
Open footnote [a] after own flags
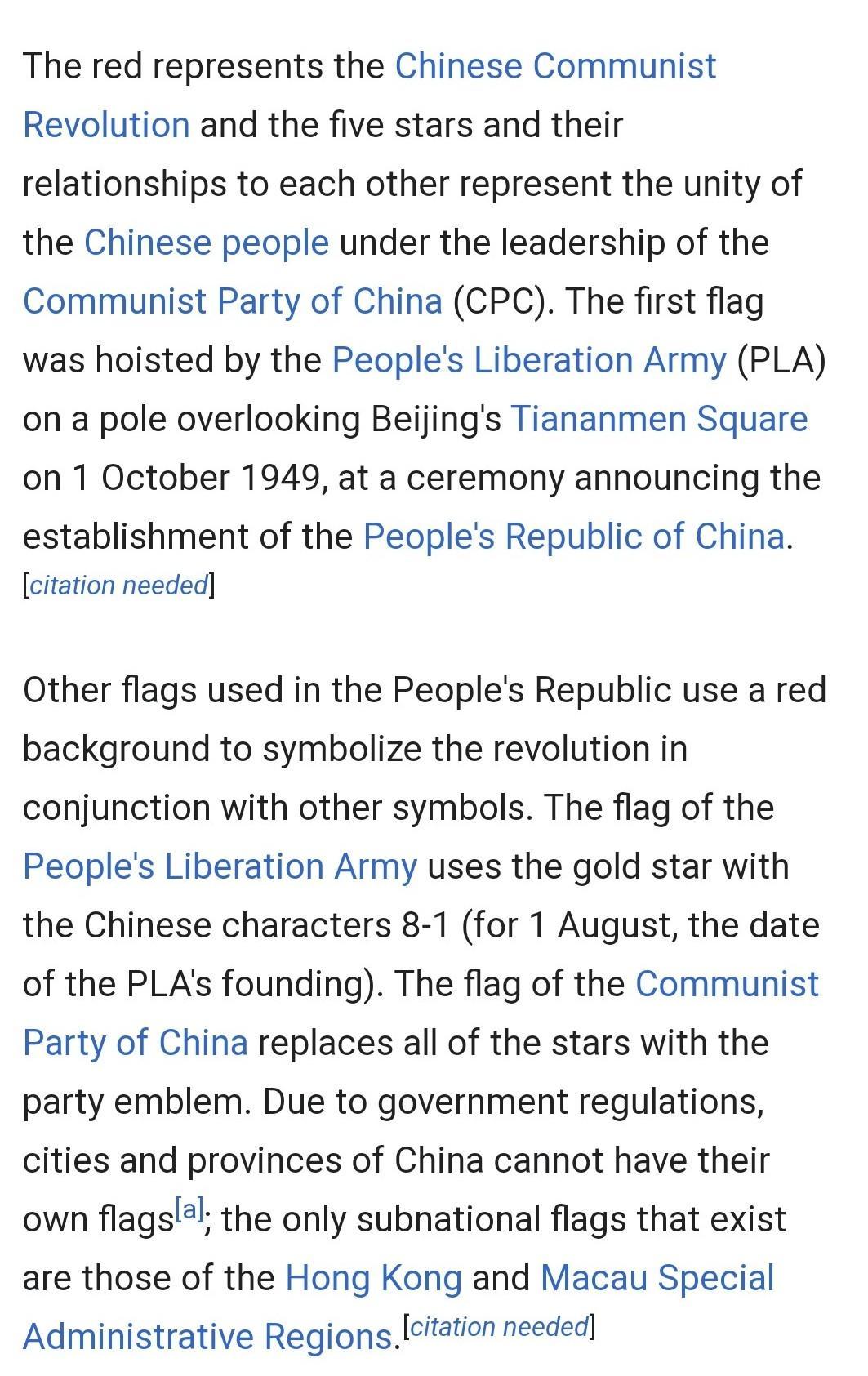point(189,1209)
